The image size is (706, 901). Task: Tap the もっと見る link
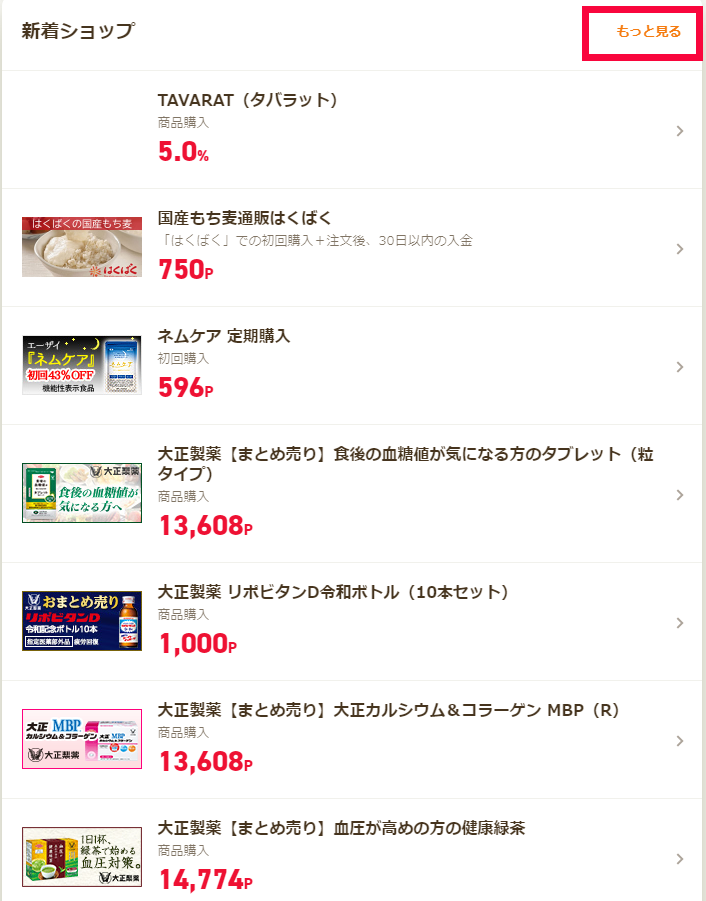point(647,32)
